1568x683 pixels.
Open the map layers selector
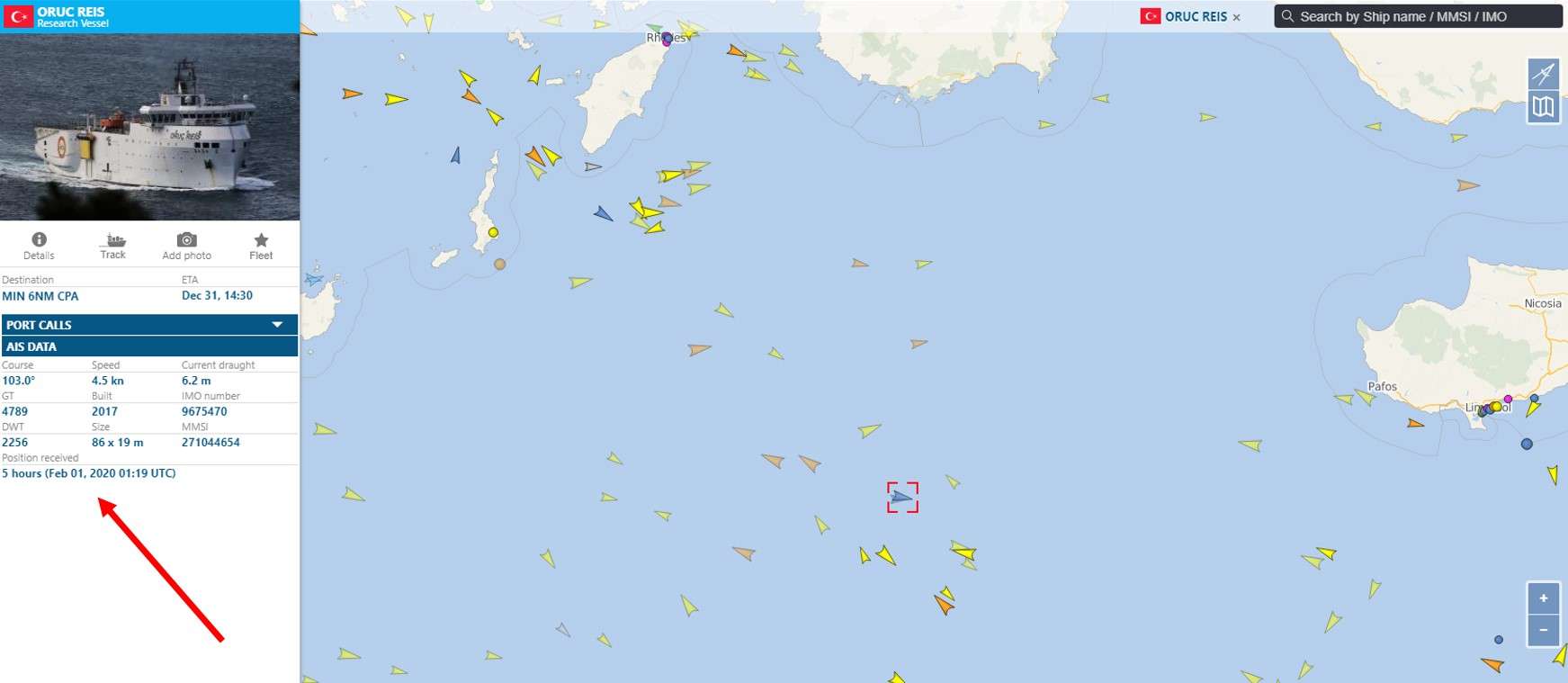pyautogui.click(x=1543, y=107)
